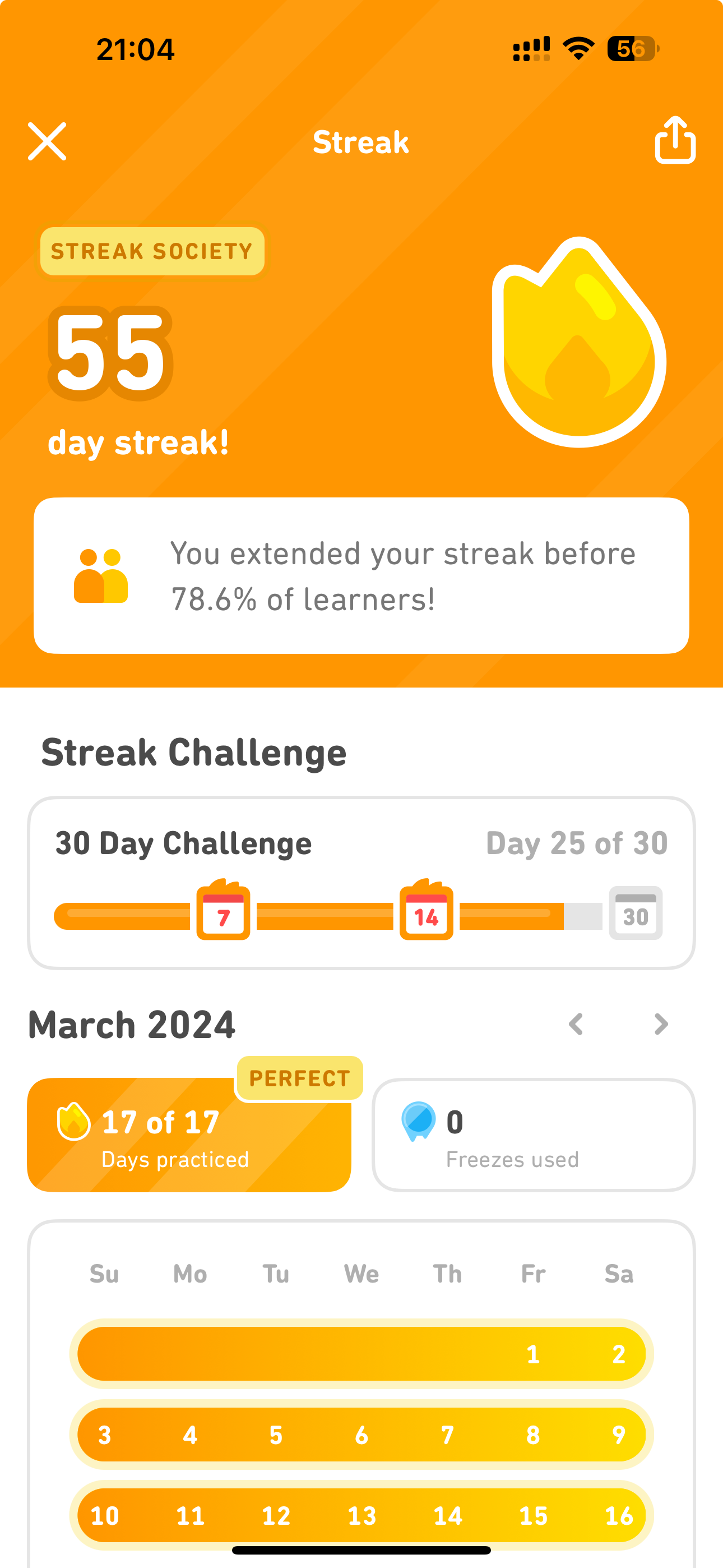Image resolution: width=723 pixels, height=1568 pixels.
Task: Go to the previous month
Action: (x=576, y=1025)
